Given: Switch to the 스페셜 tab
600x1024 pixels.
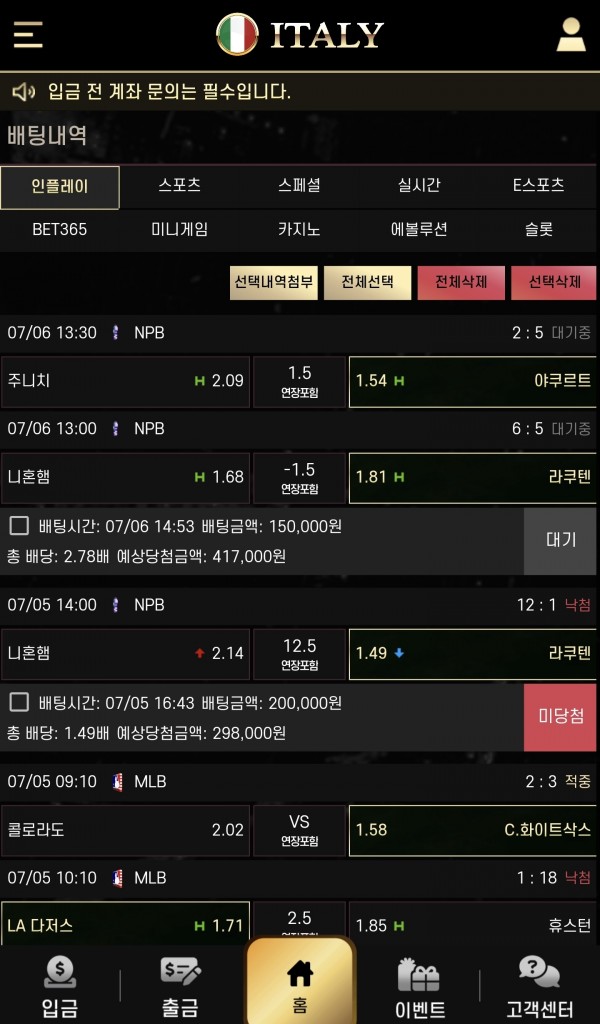Looking at the screenshot, I should click(x=299, y=185).
